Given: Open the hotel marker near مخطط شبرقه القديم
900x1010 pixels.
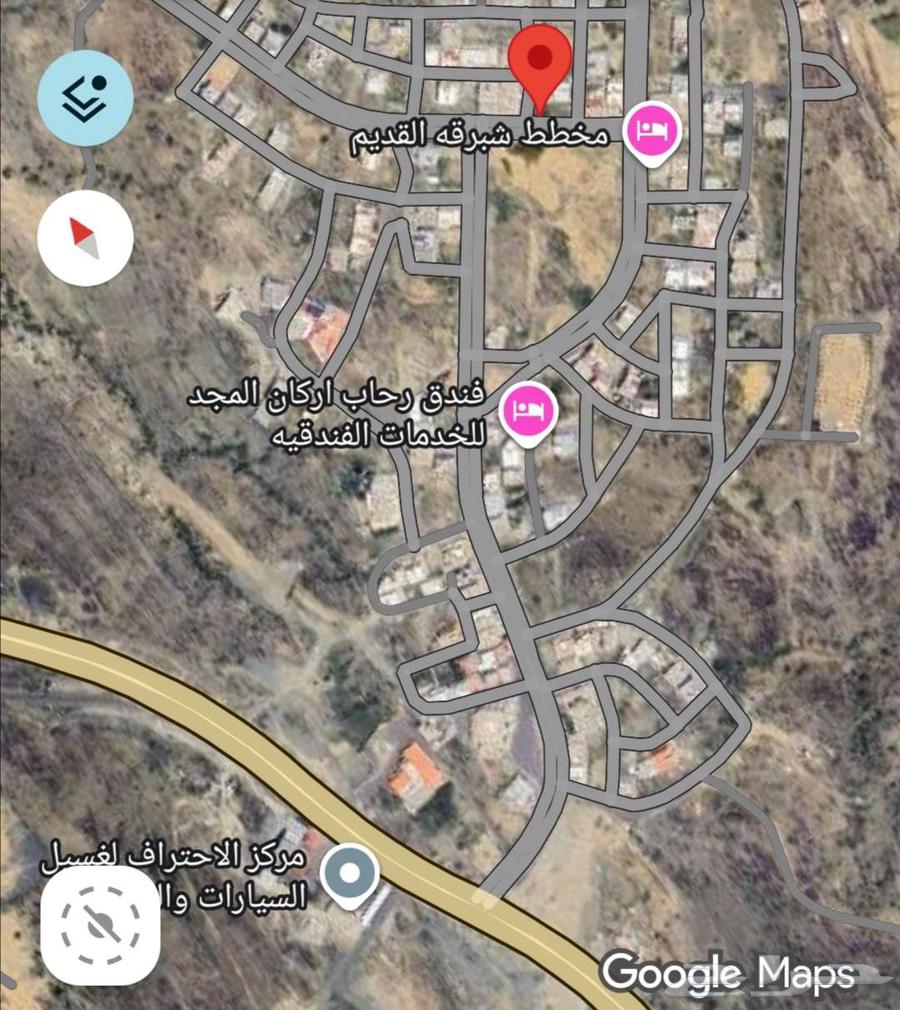Looking at the screenshot, I should click(x=652, y=131).
